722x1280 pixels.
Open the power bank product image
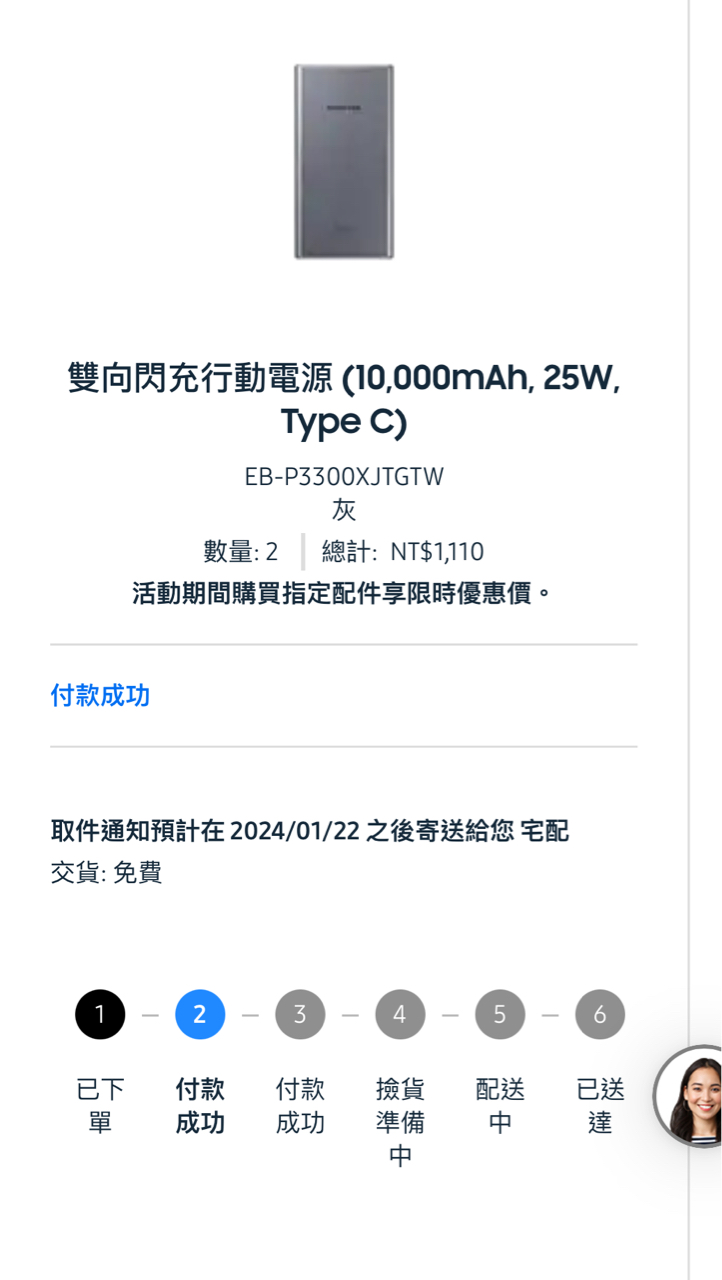tap(344, 162)
